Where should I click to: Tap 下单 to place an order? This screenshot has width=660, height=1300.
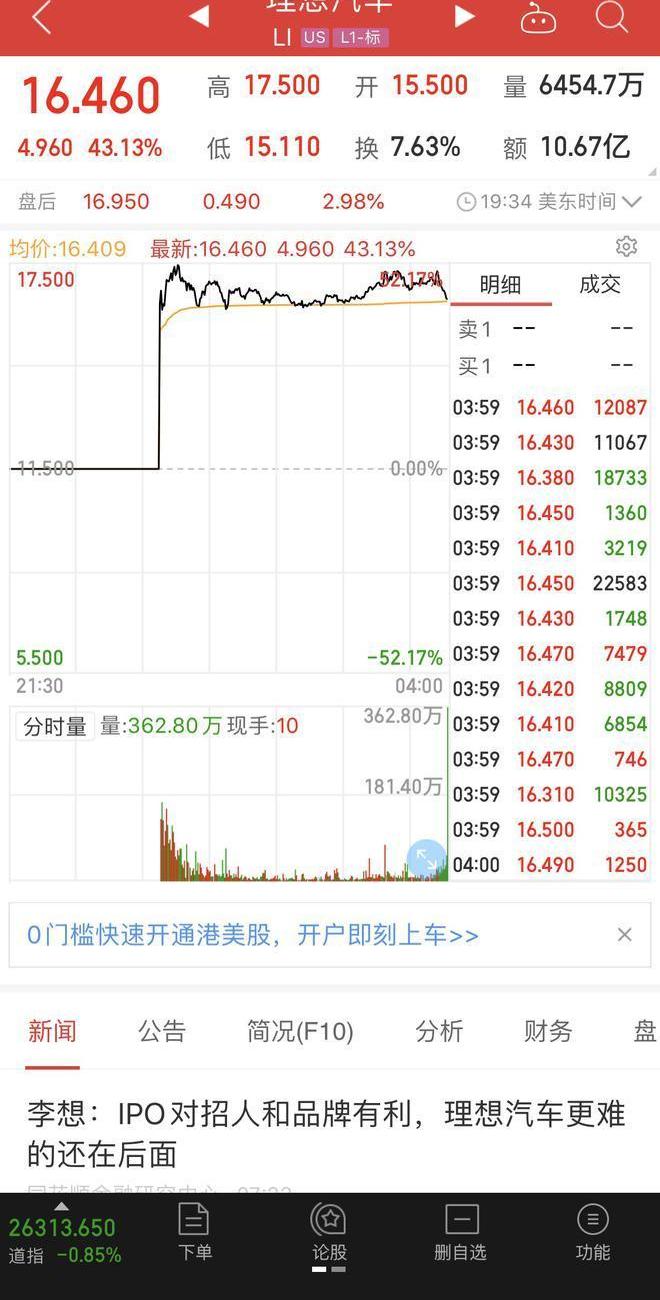coord(194,1232)
